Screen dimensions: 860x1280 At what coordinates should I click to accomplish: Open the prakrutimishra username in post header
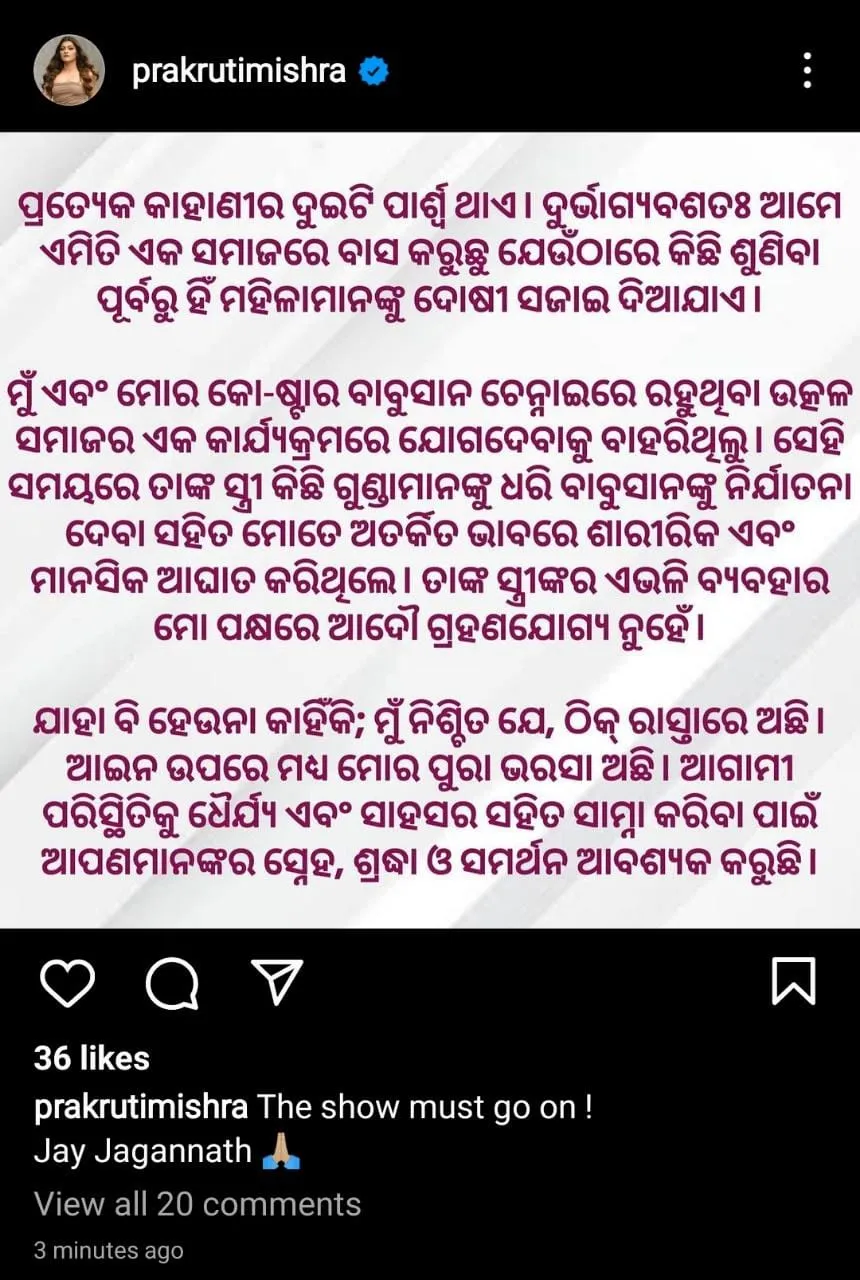239,71
